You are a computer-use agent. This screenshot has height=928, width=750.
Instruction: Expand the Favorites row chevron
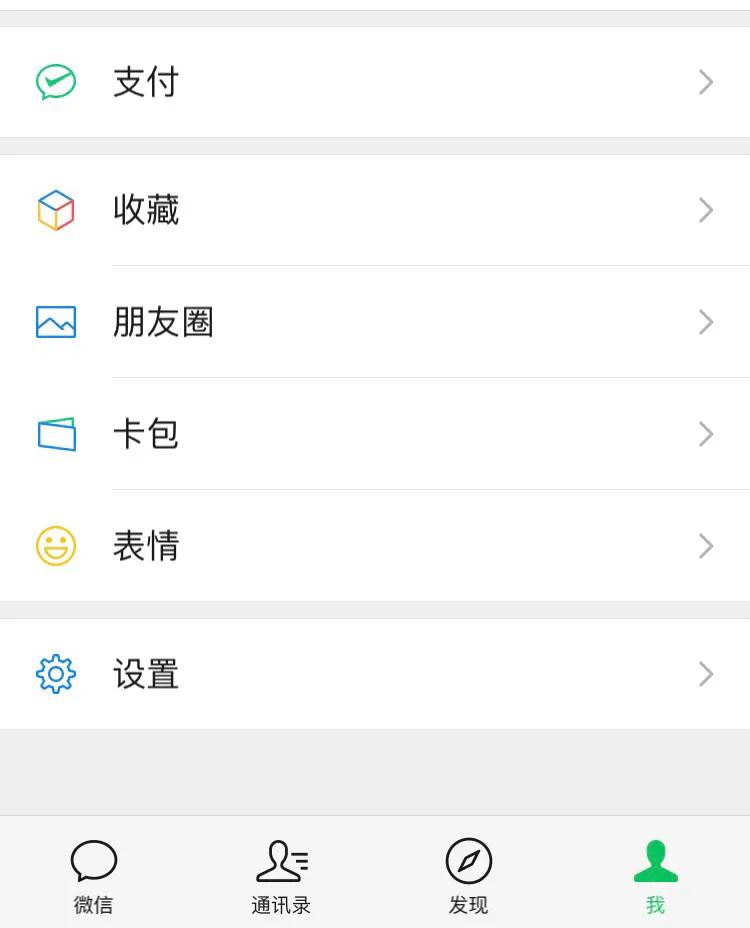706,210
